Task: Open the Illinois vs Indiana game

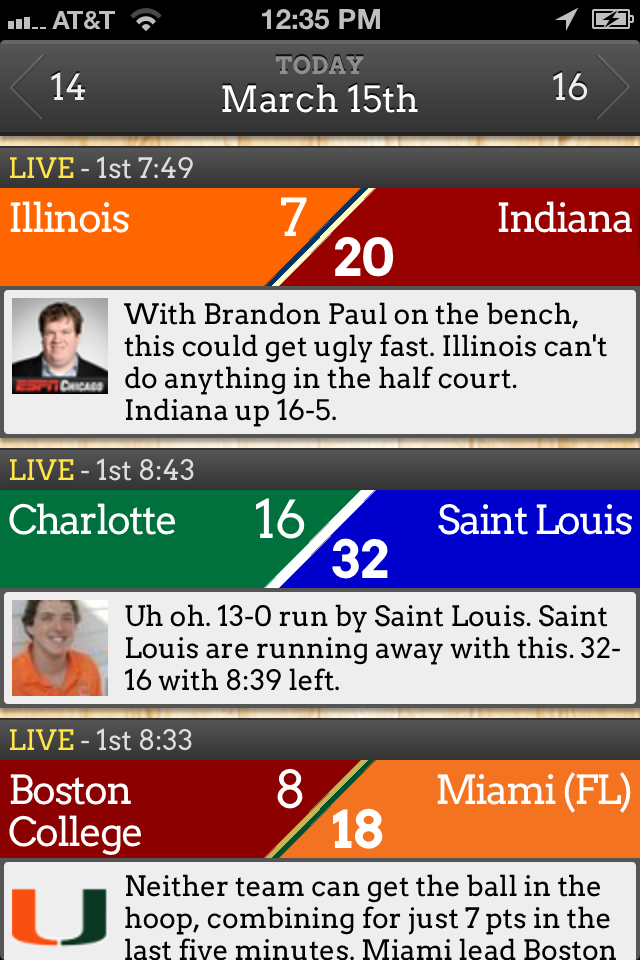Action: (x=320, y=237)
